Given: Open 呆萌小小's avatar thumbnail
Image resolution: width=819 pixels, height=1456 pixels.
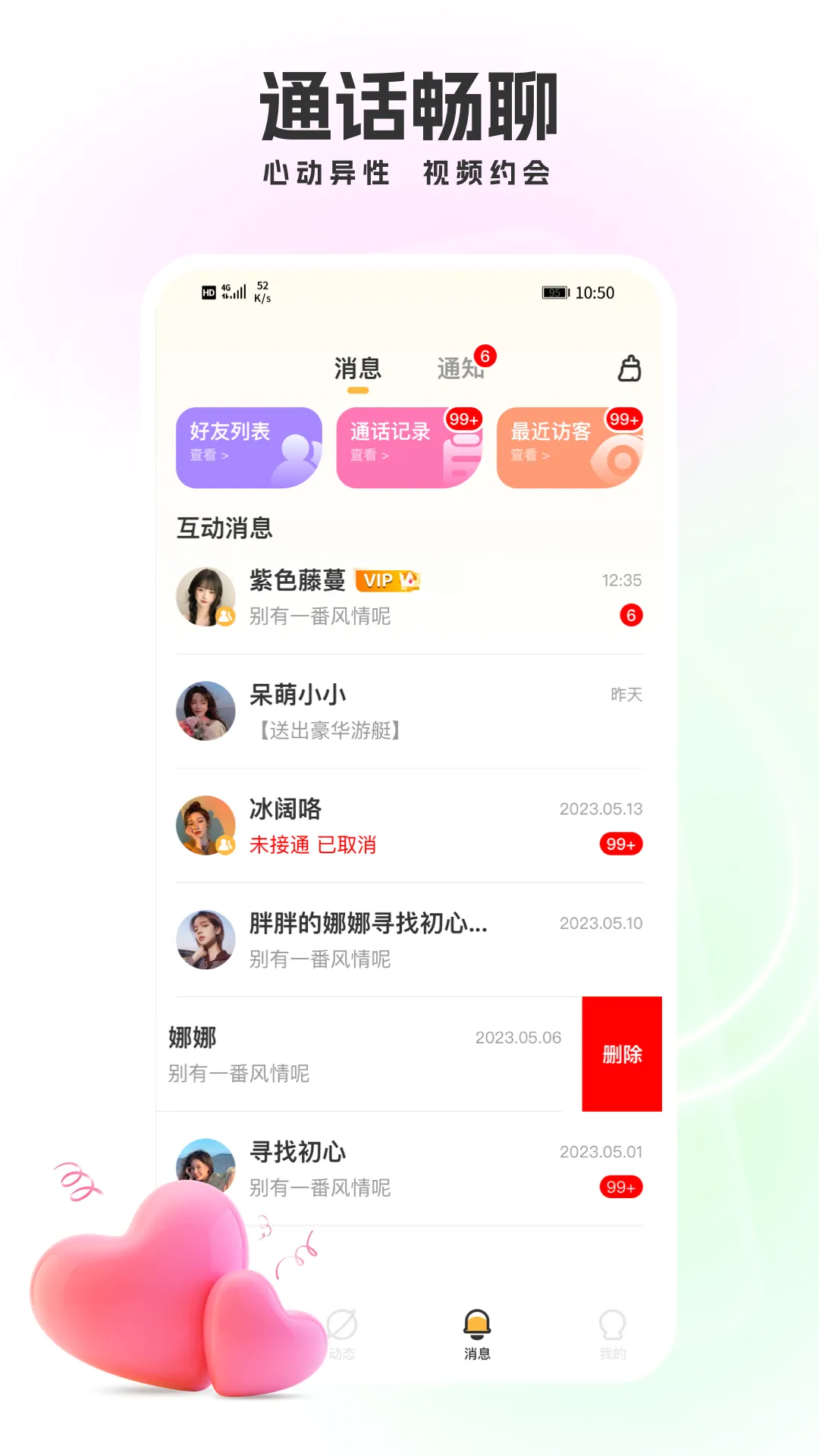Looking at the screenshot, I should 206,711.
